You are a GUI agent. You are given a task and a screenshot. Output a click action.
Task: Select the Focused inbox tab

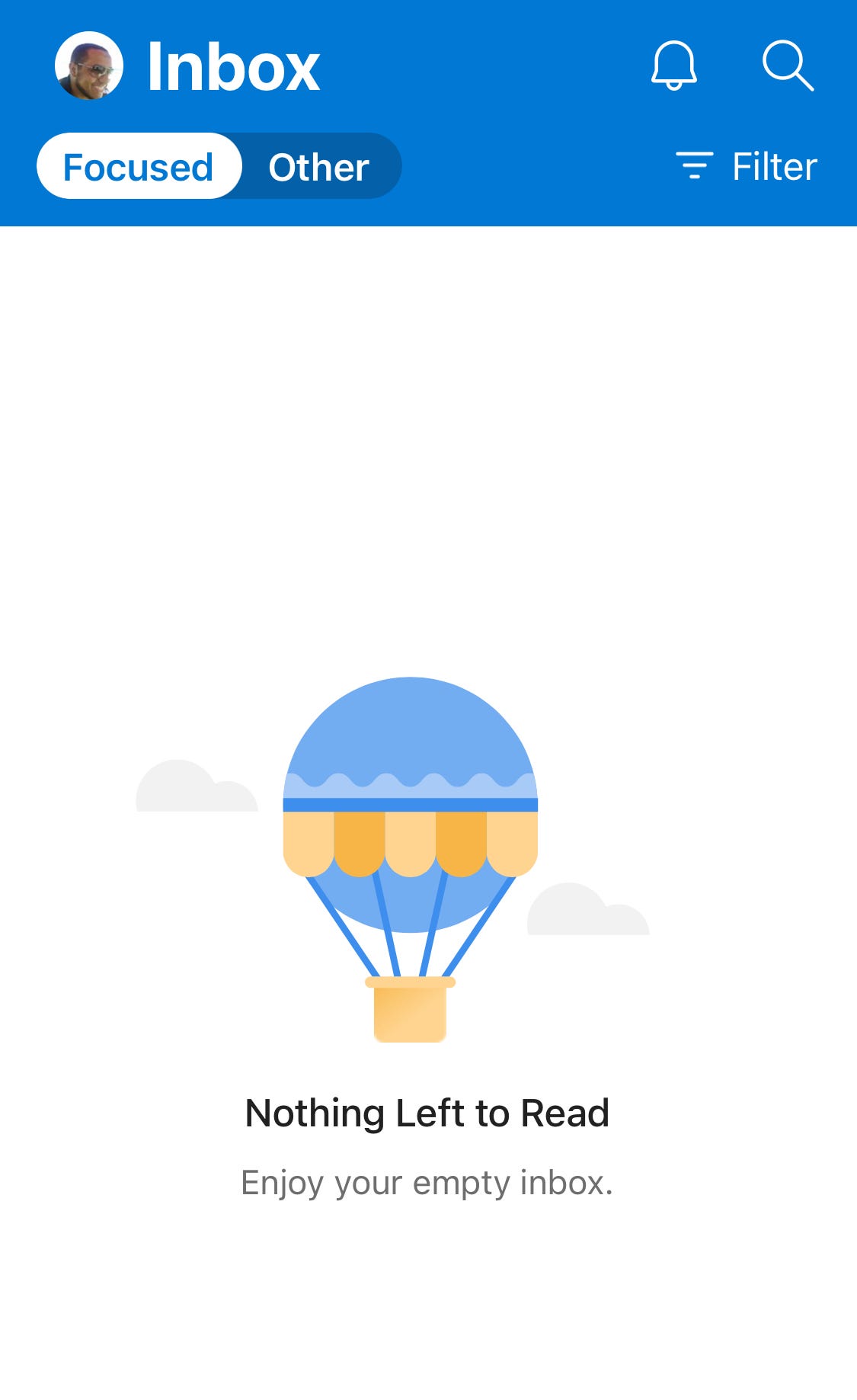(x=139, y=167)
